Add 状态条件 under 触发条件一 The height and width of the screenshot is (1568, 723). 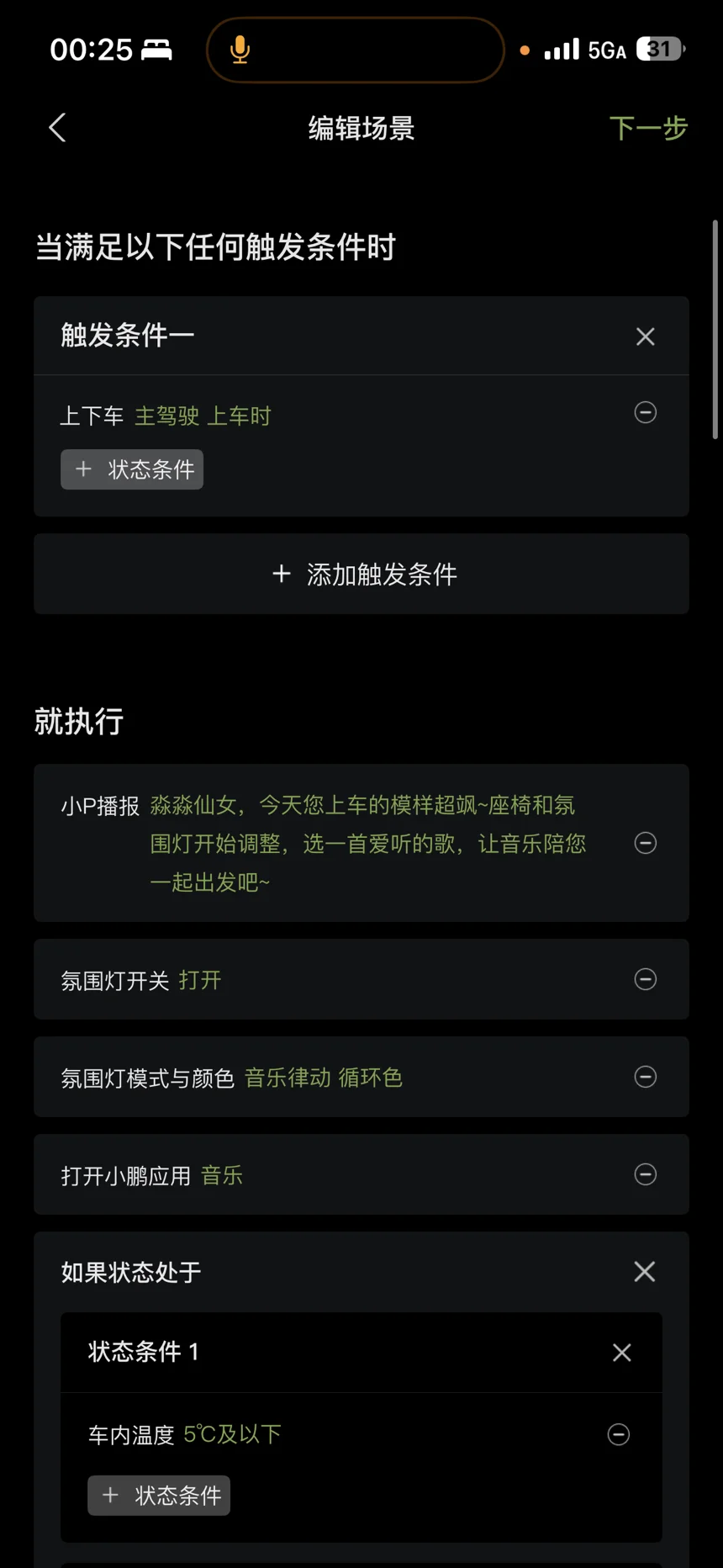pyautogui.click(x=132, y=469)
